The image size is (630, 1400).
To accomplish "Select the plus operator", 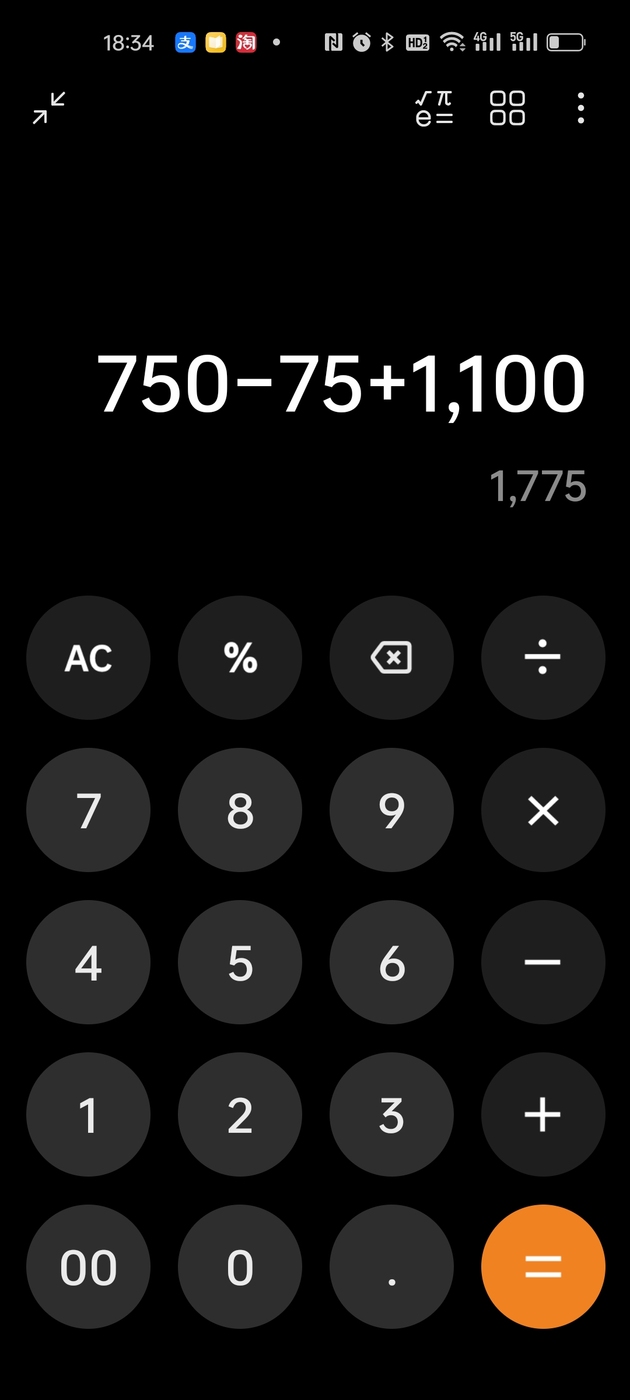I will click(x=543, y=1114).
